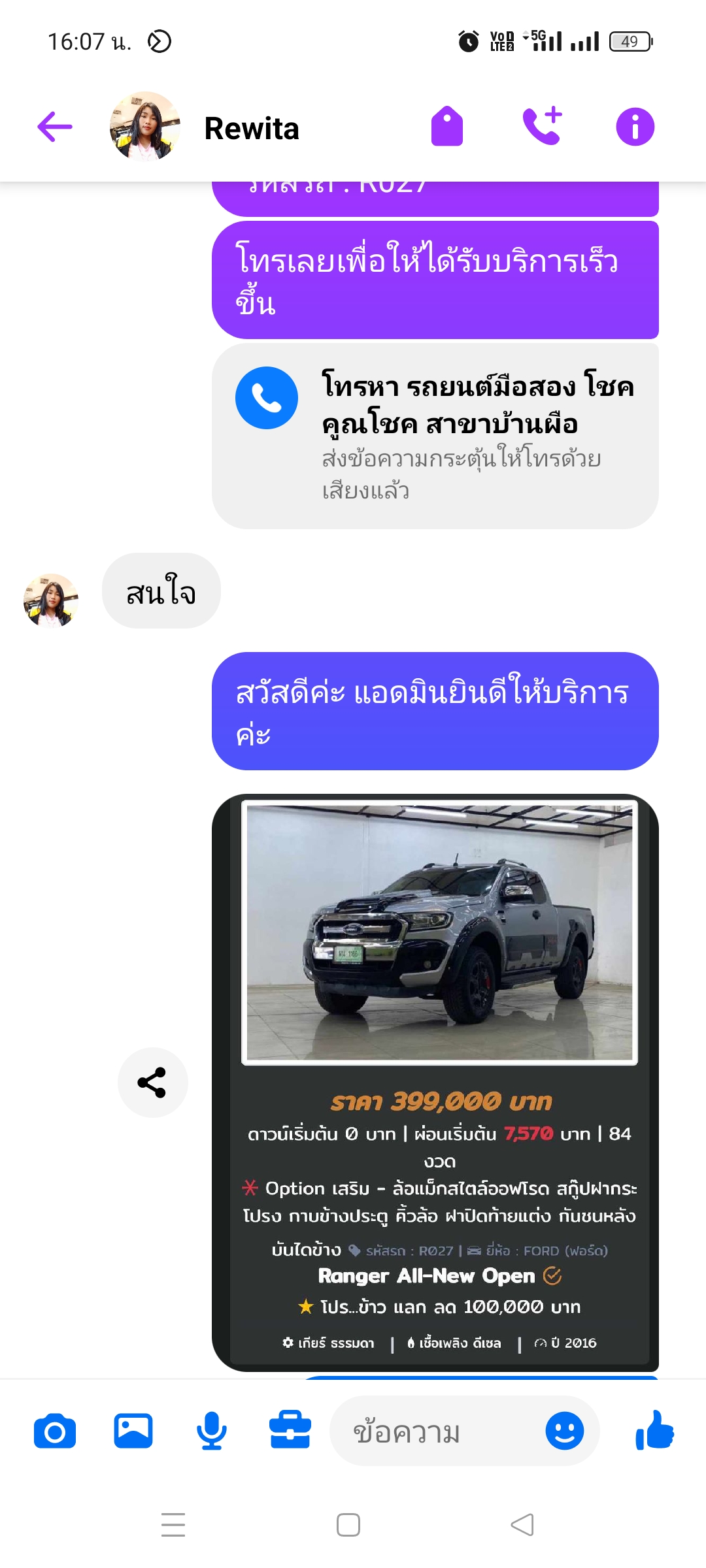Go back from Rewita chat

click(x=55, y=127)
